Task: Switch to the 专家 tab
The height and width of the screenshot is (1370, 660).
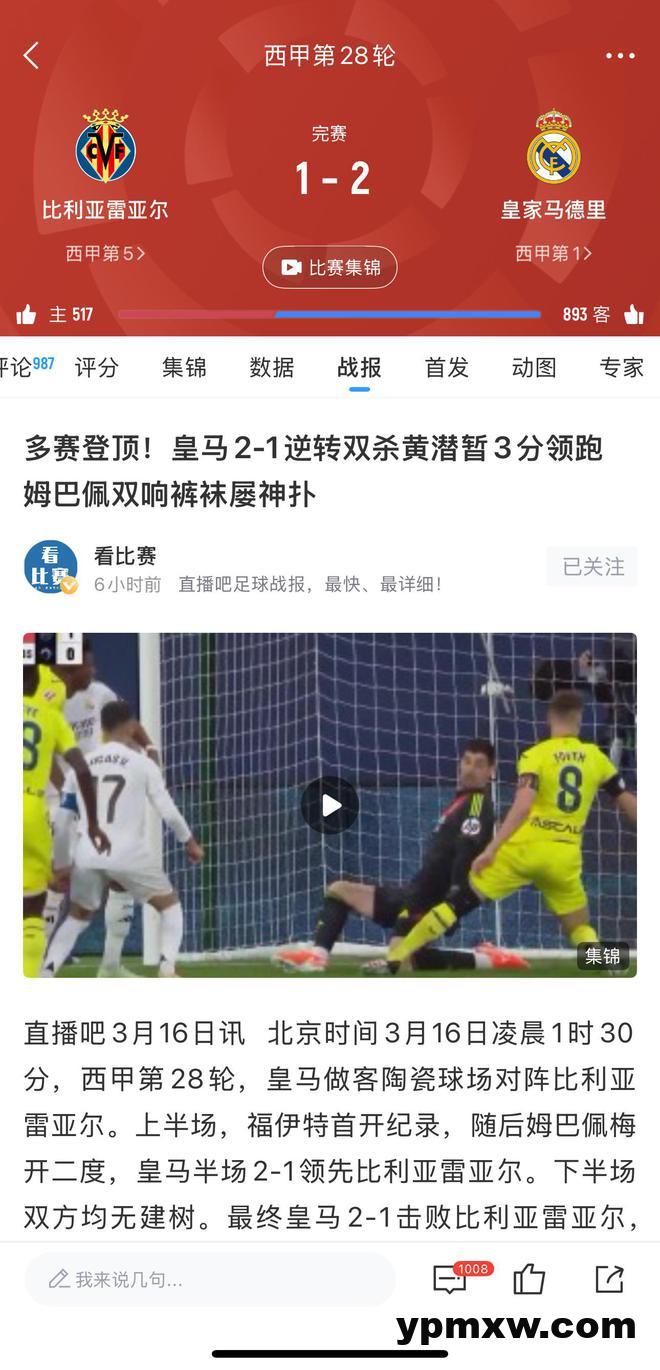Action: pyautogui.click(x=621, y=367)
